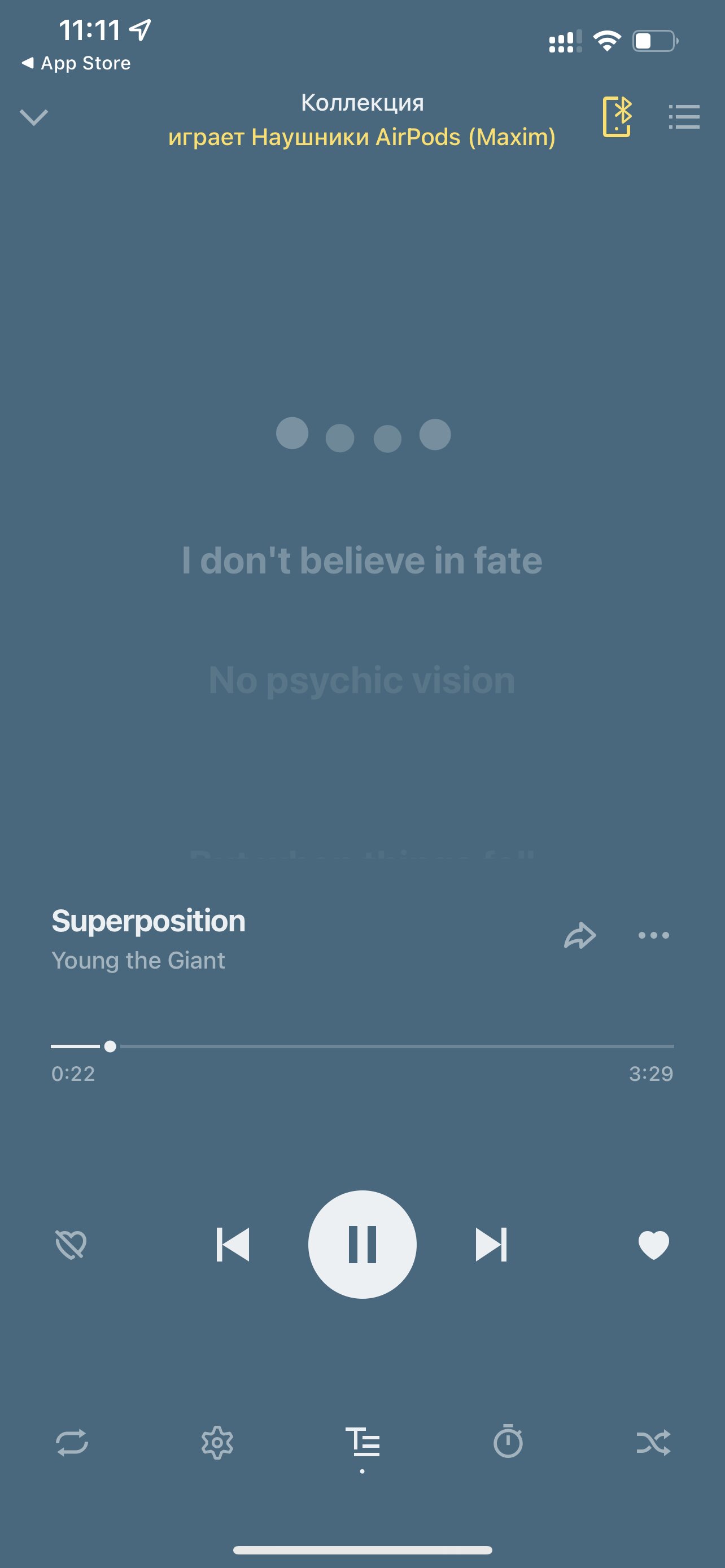Toggle the like heart for this song

coord(653,1244)
